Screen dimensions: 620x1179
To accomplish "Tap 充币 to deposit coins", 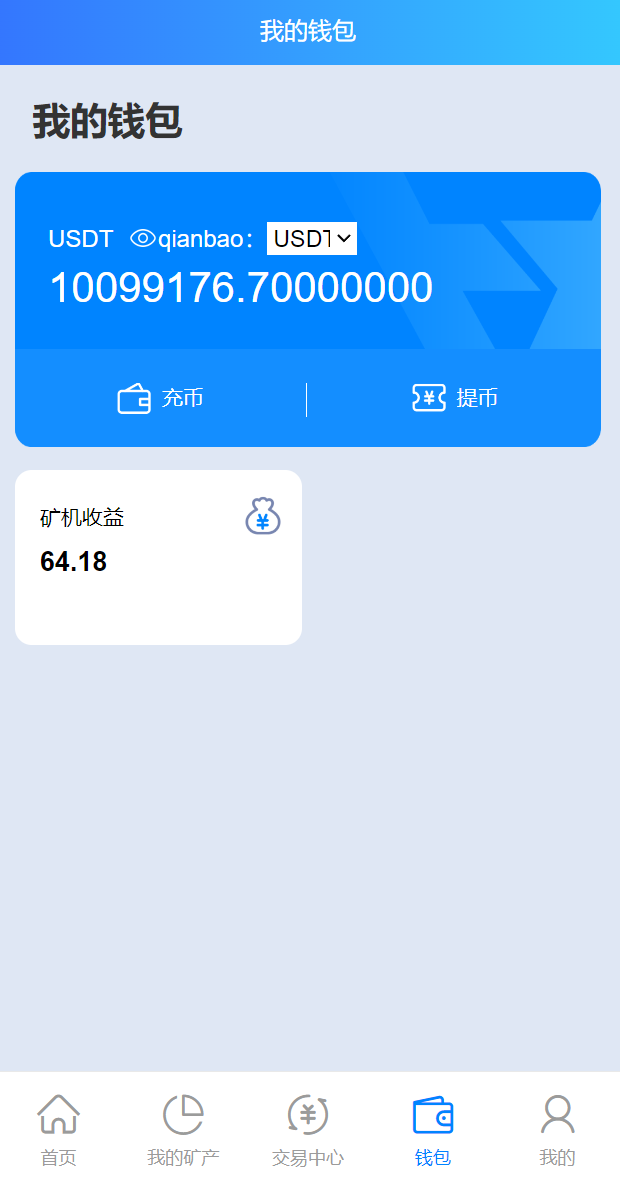I will [161, 398].
